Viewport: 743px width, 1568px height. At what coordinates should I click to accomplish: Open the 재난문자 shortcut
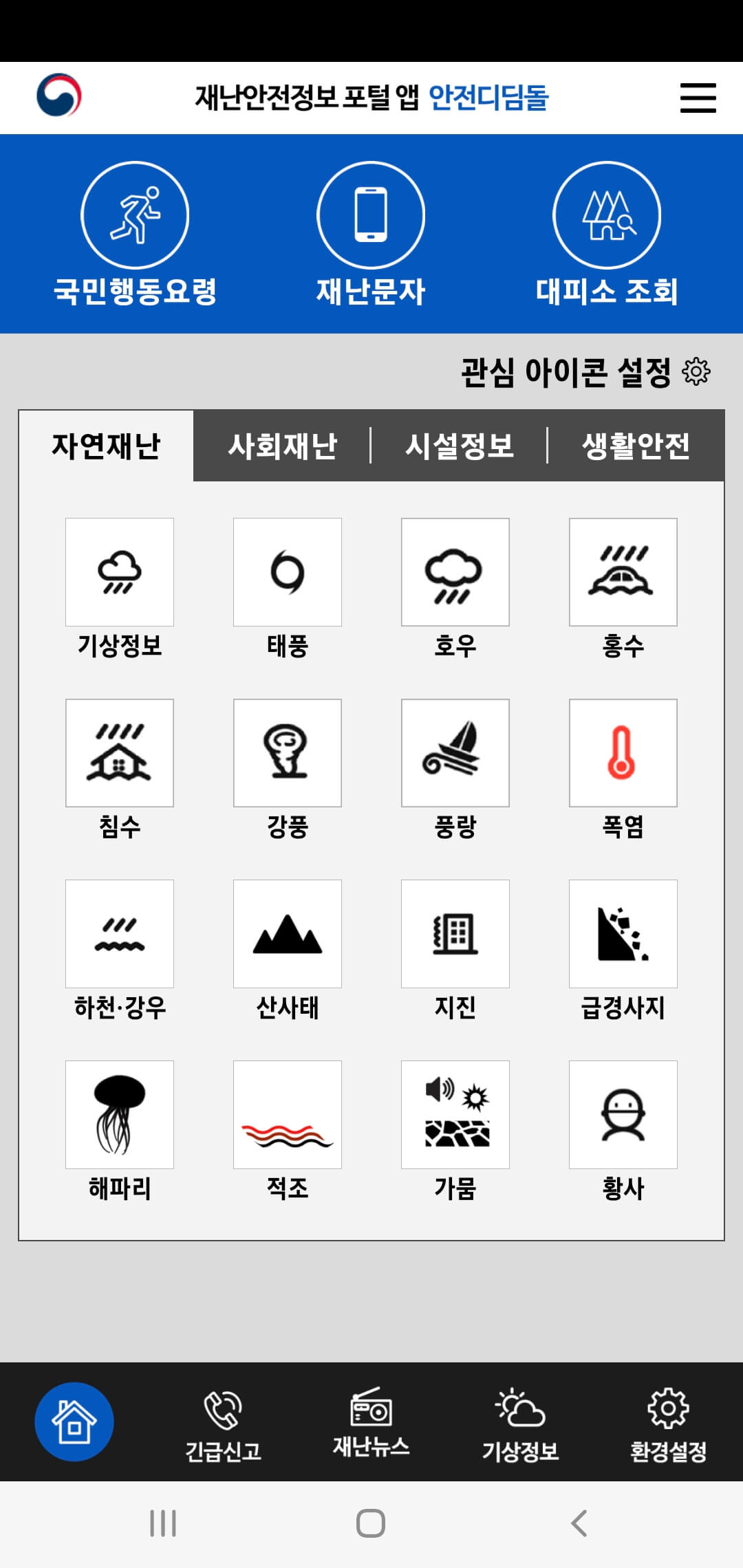(370, 214)
